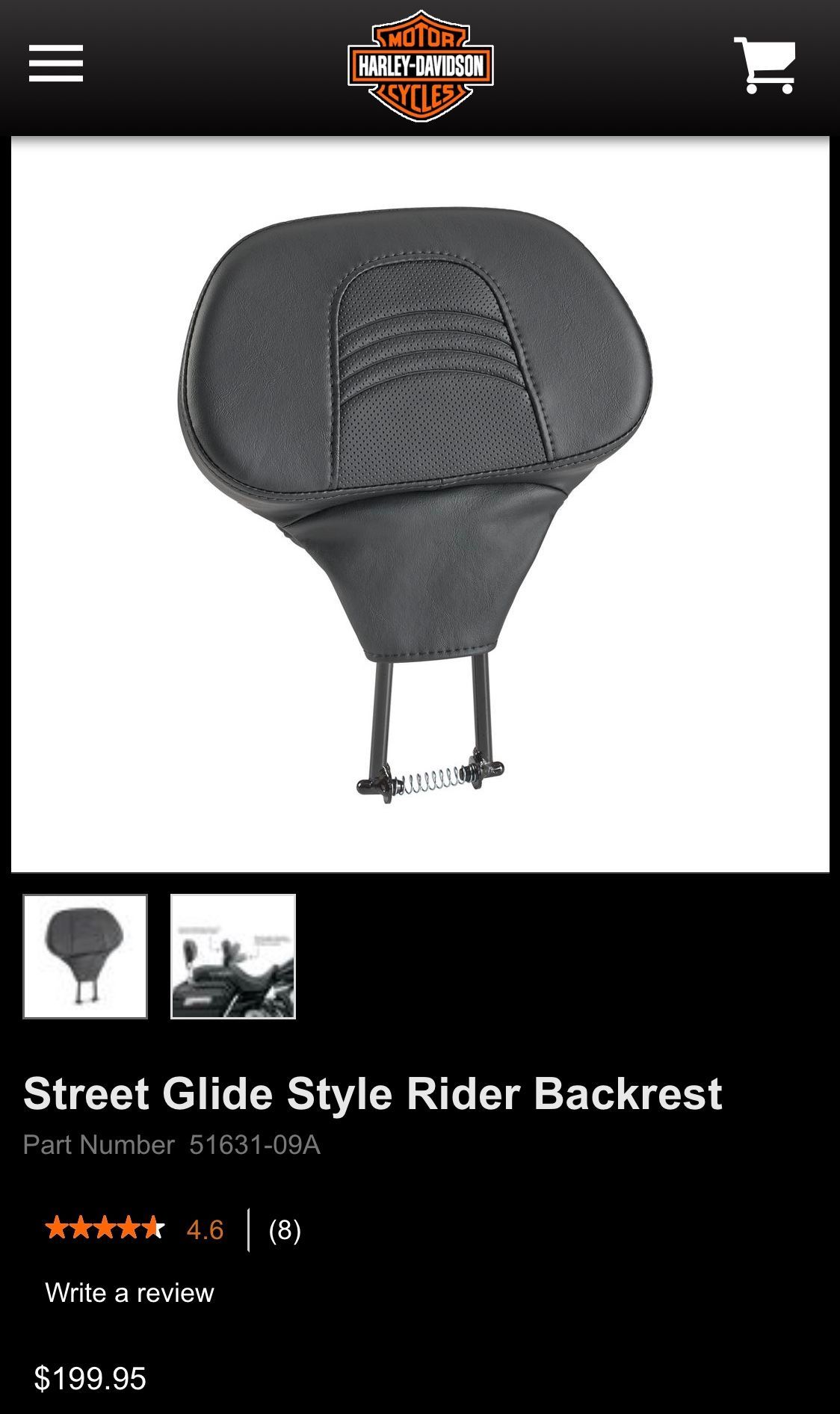Go to Harley-Davidson home via logo
840x1414 pixels.
click(x=420, y=67)
